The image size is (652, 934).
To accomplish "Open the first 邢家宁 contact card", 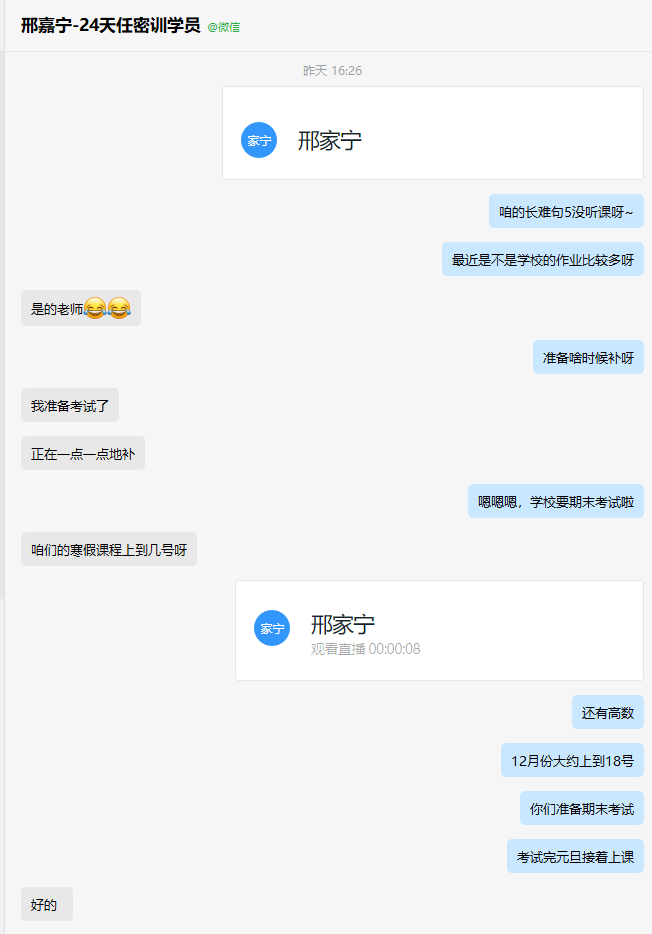I will pos(432,134).
